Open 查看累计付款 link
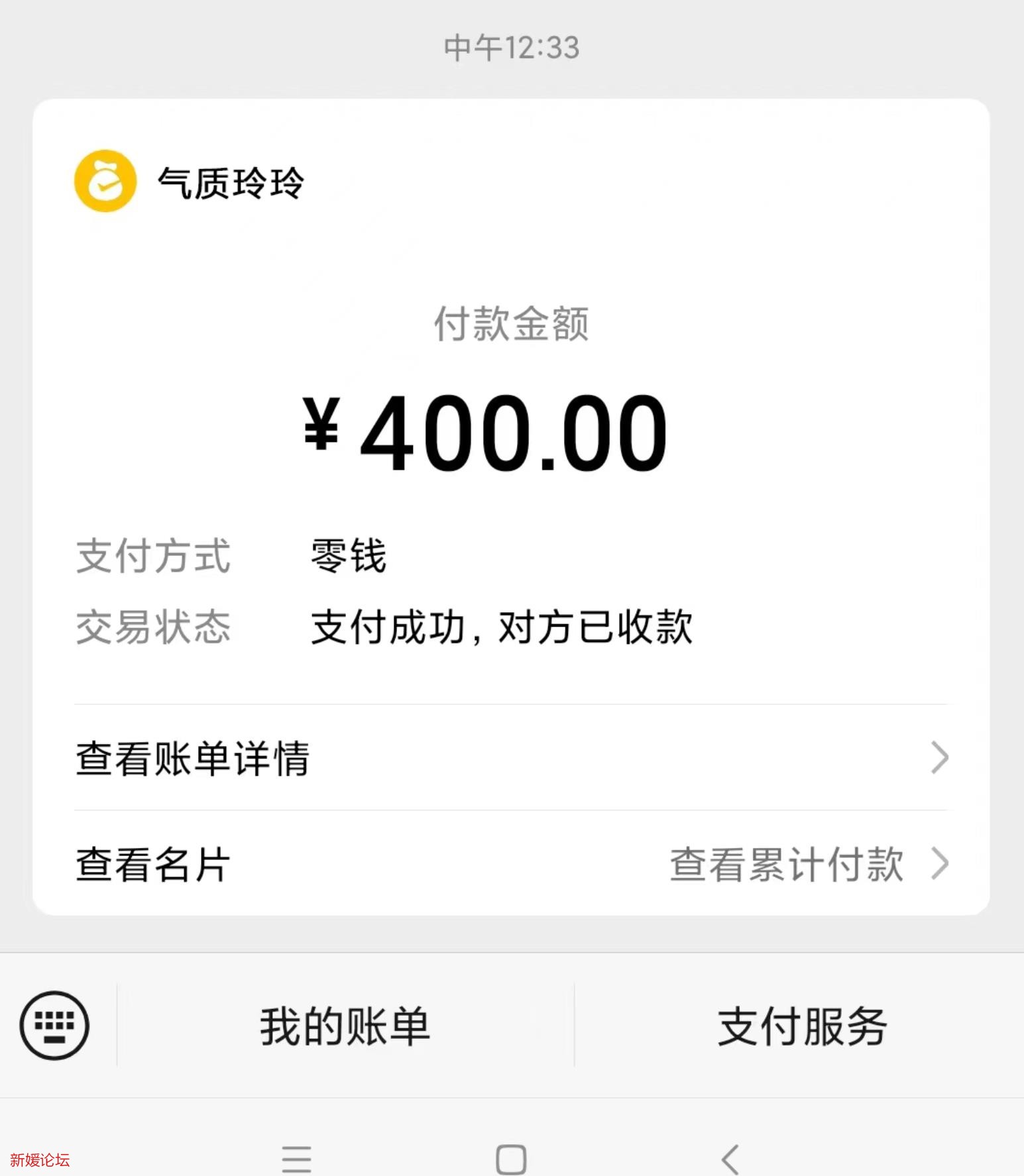 coord(807,864)
